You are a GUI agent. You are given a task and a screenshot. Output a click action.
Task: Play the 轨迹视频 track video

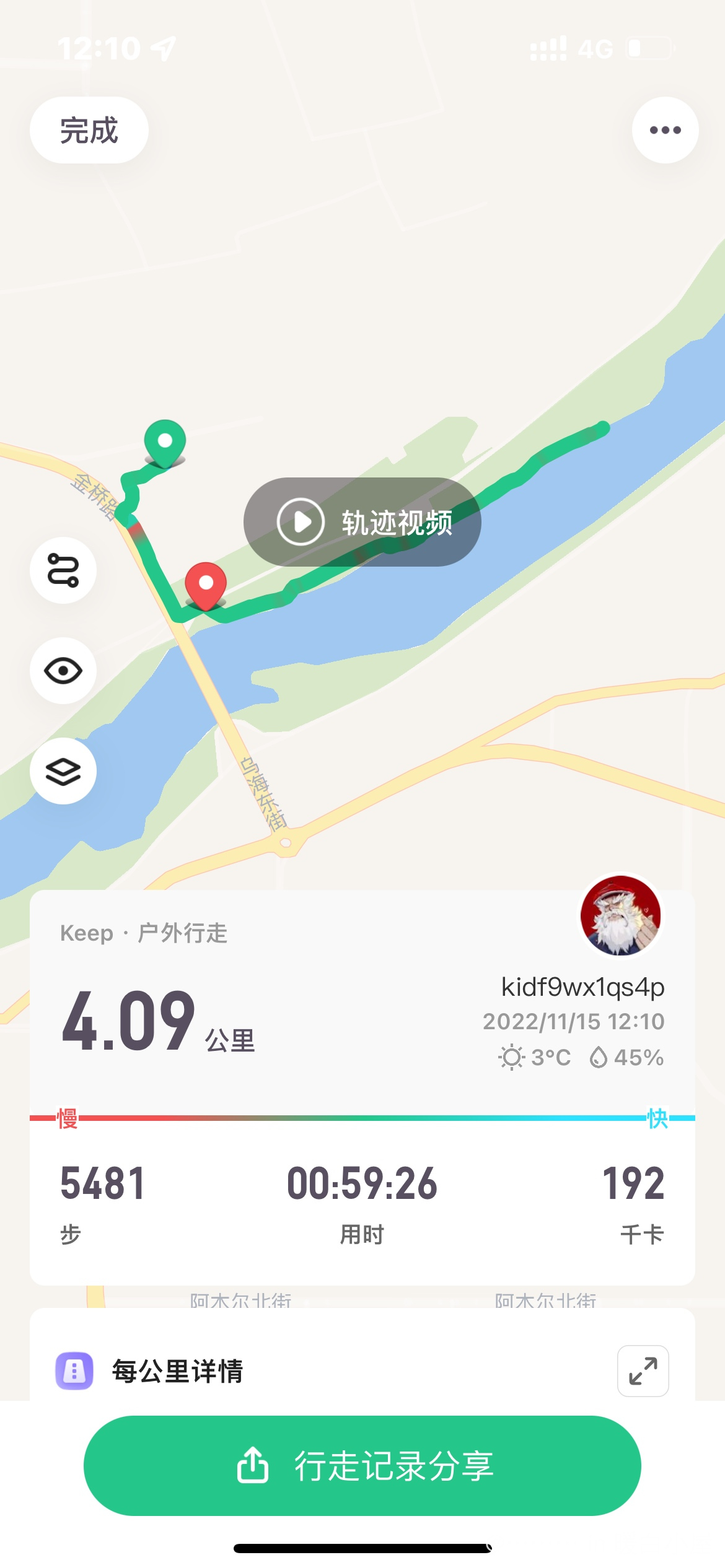point(362,521)
